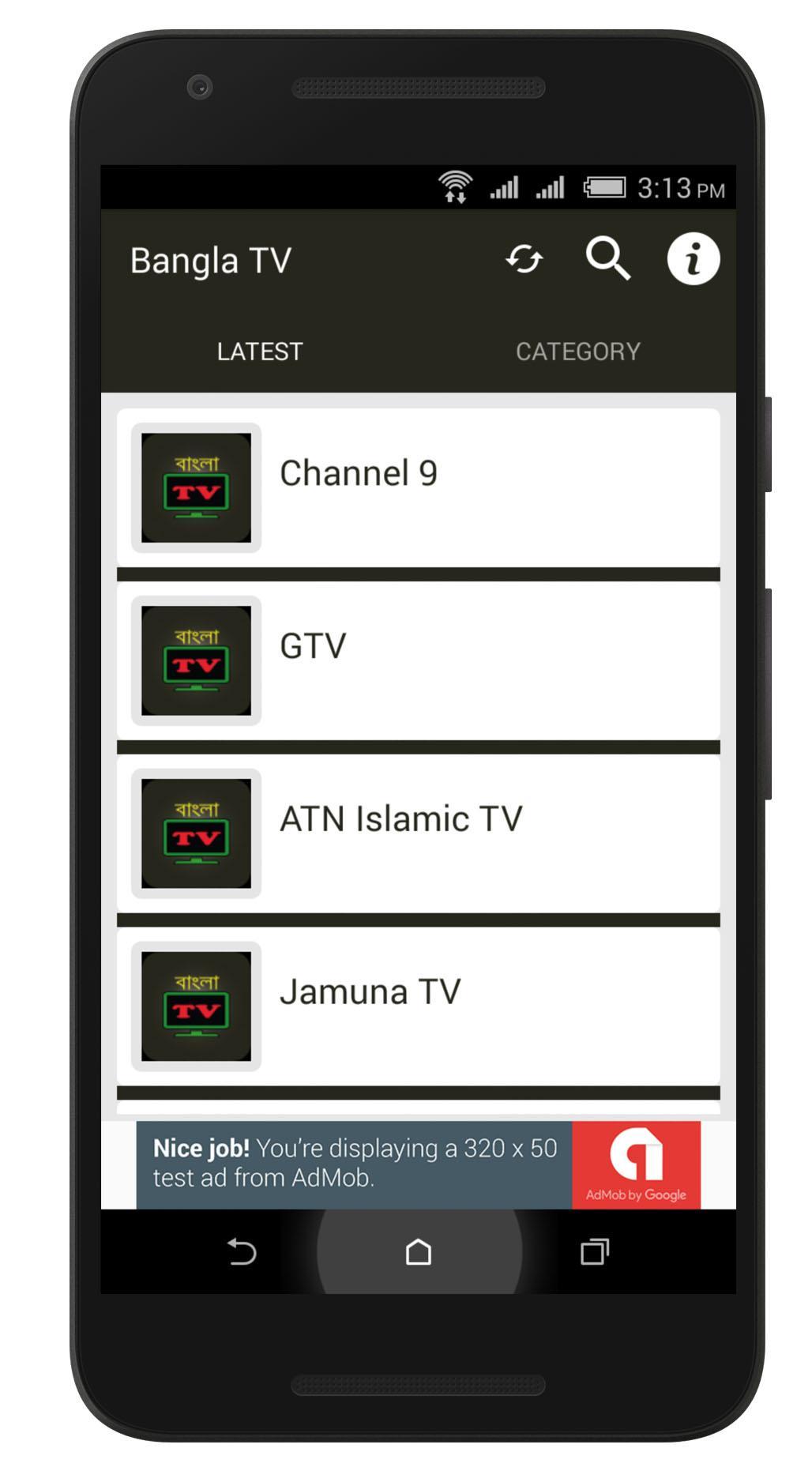Open the search magnifier
Image resolution: width=812 pixels, height=1482 pixels.
point(607,259)
